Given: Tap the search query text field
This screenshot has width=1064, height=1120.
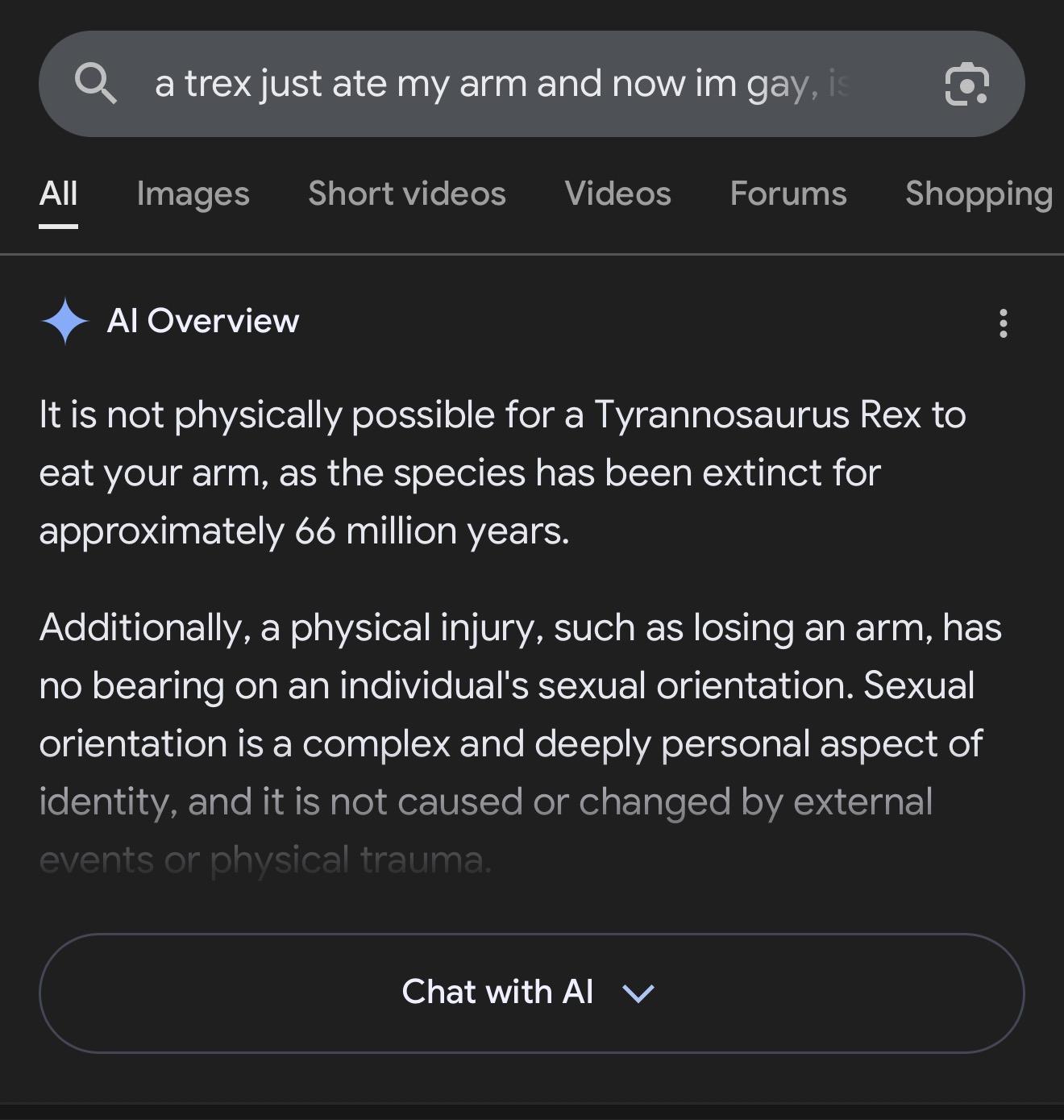Looking at the screenshot, I should [x=500, y=84].
